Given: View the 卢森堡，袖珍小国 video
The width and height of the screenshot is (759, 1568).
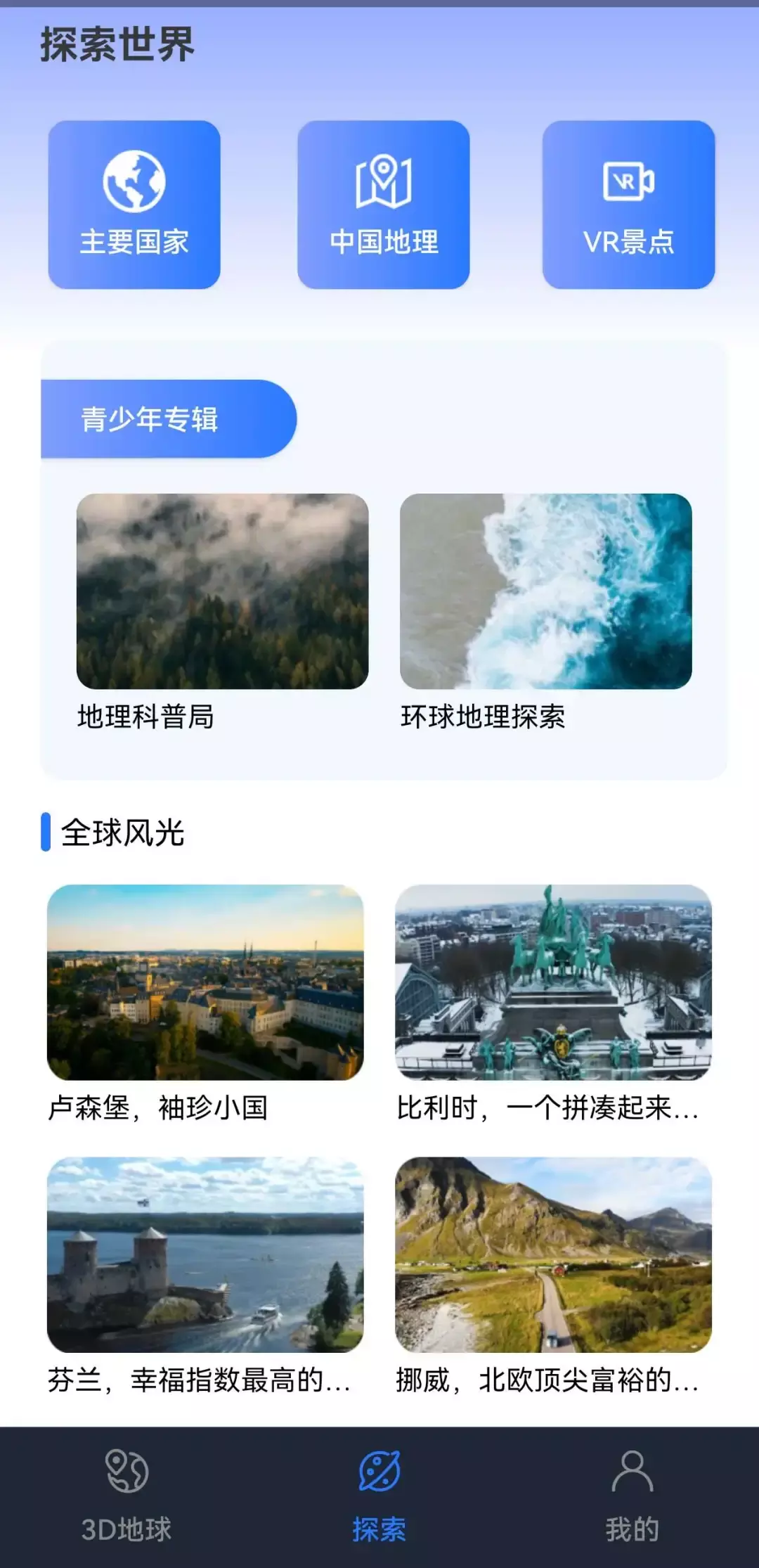Looking at the screenshot, I should (x=205, y=982).
